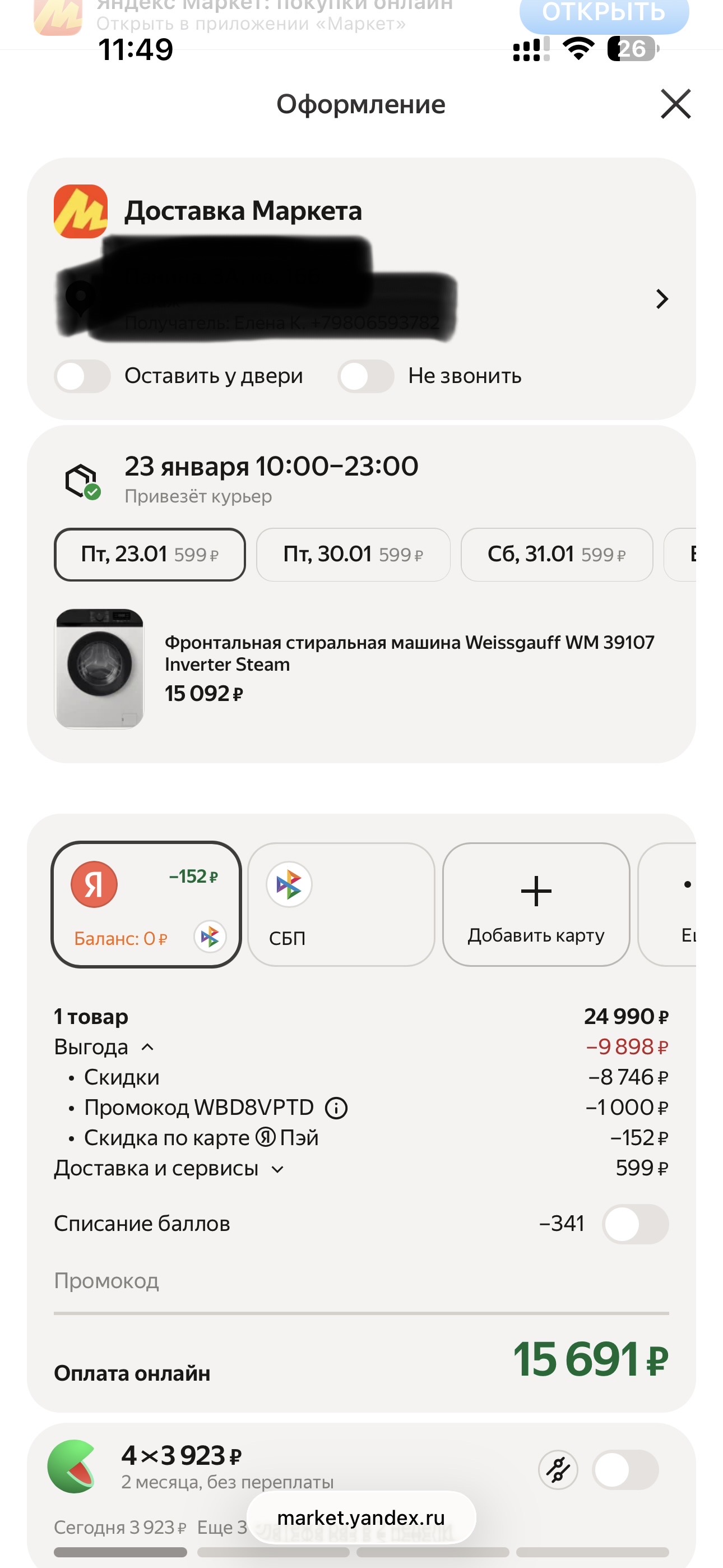This screenshot has width=723, height=1568.
Task: Select Сб, 31.01 delivery date
Action: click(556, 555)
